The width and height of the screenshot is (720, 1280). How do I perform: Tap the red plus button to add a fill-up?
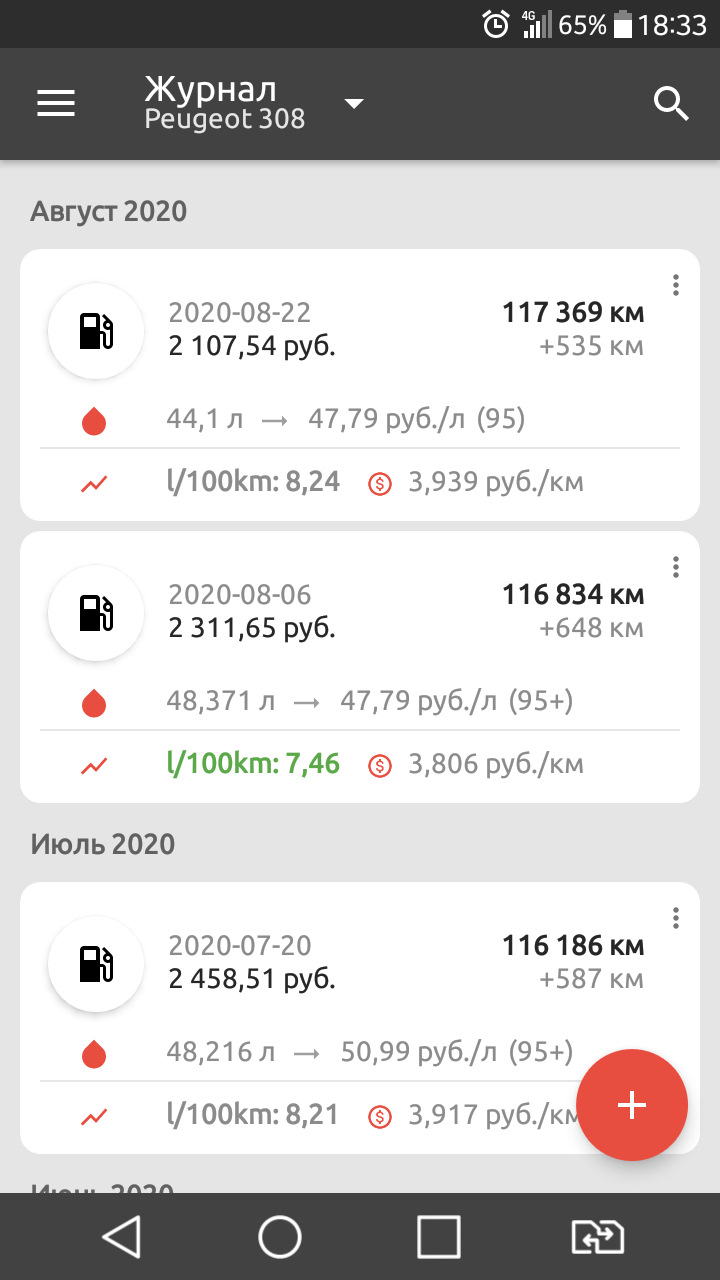pyautogui.click(x=632, y=1105)
